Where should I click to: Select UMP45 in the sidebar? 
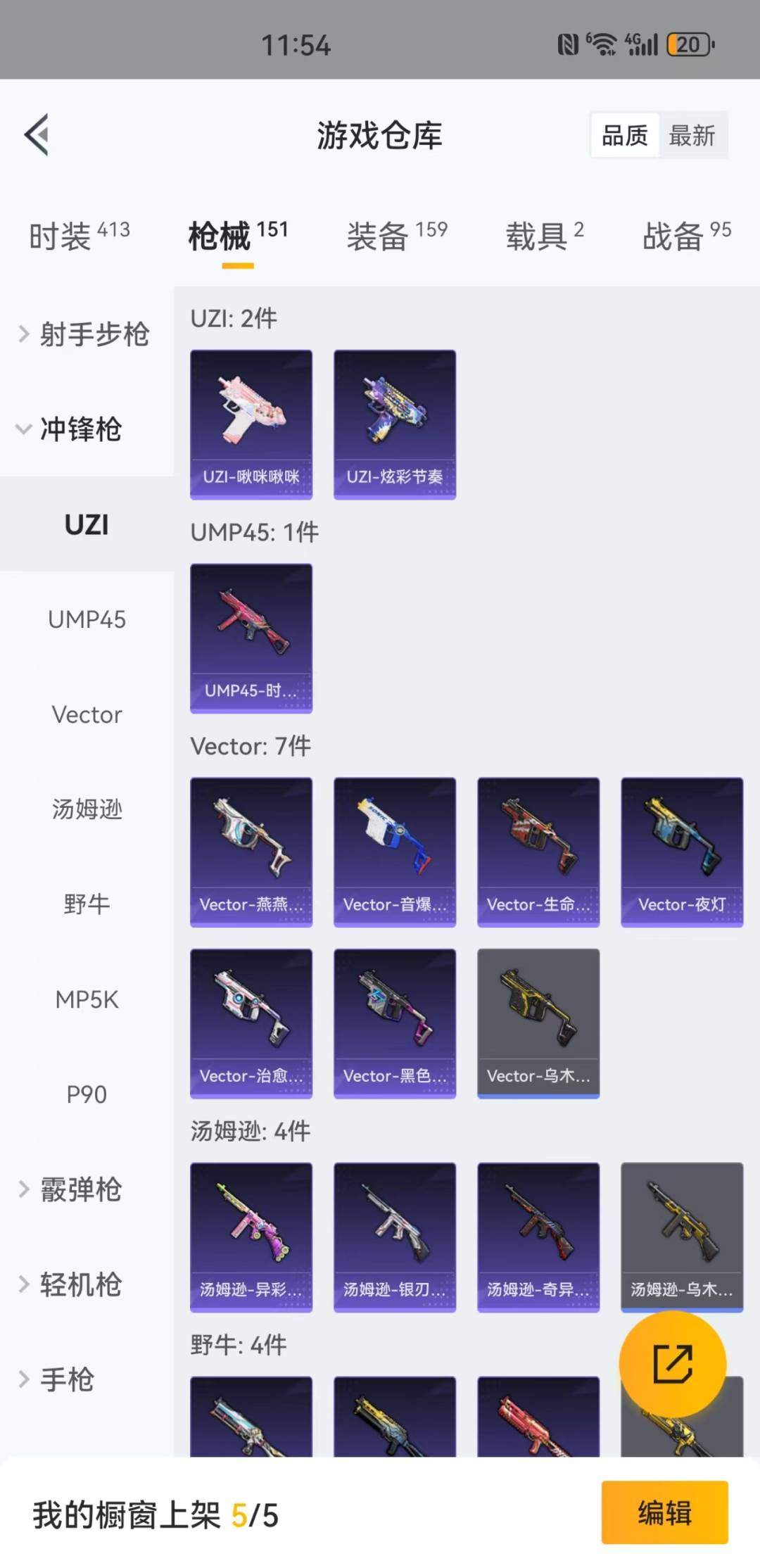coord(87,619)
